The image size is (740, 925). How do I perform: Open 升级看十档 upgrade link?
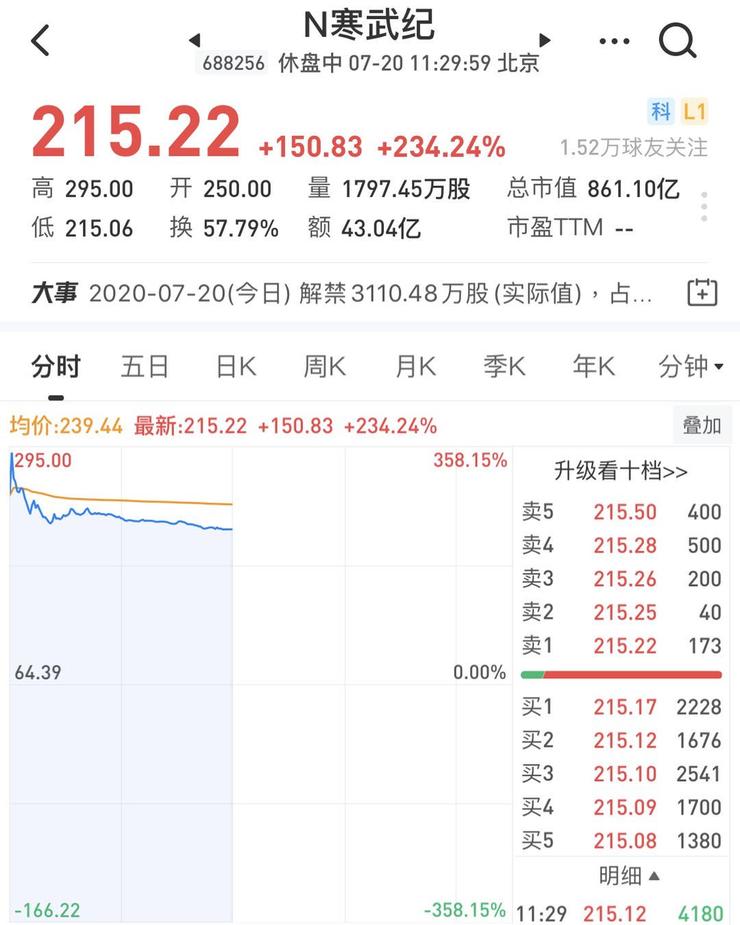pyautogui.click(x=621, y=471)
